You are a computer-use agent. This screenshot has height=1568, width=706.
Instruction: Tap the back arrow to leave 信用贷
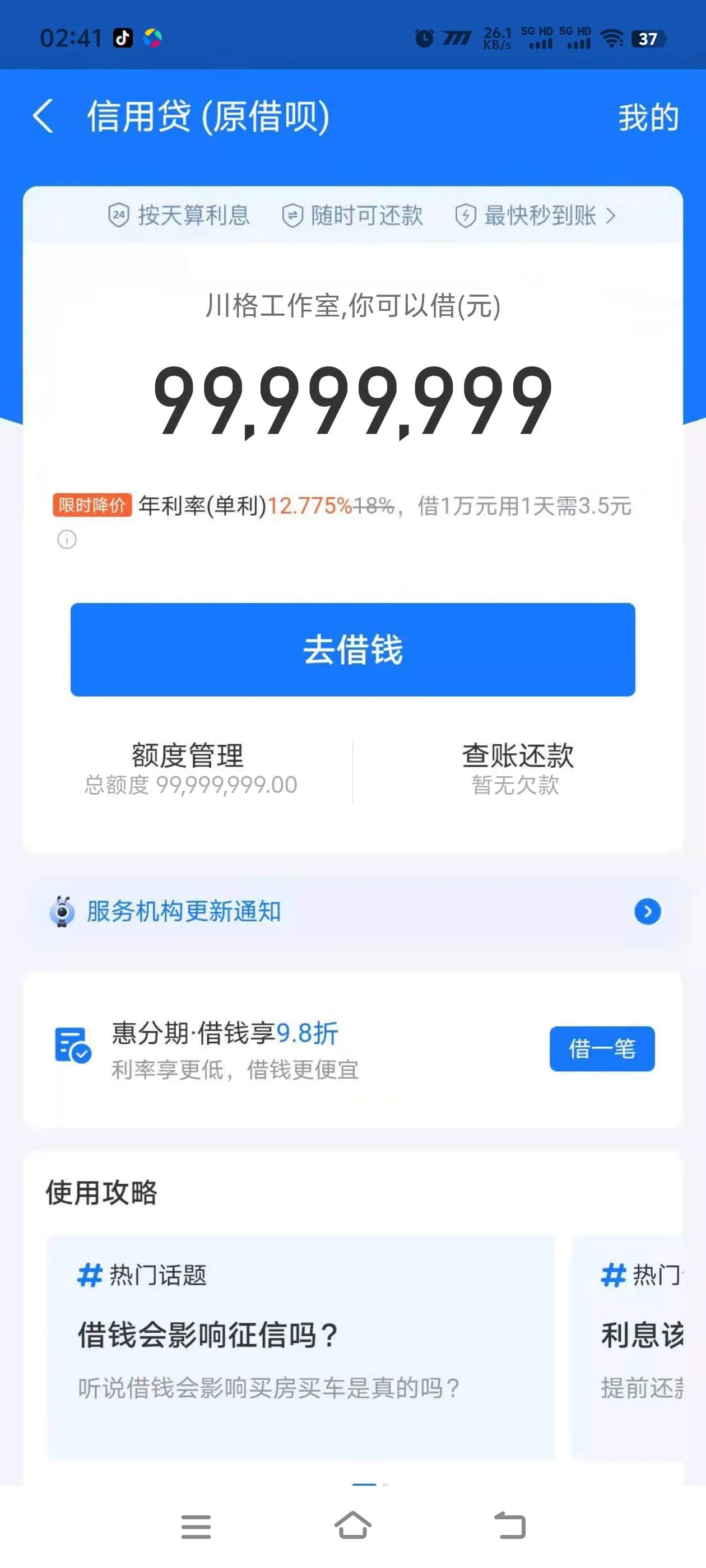(44, 116)
